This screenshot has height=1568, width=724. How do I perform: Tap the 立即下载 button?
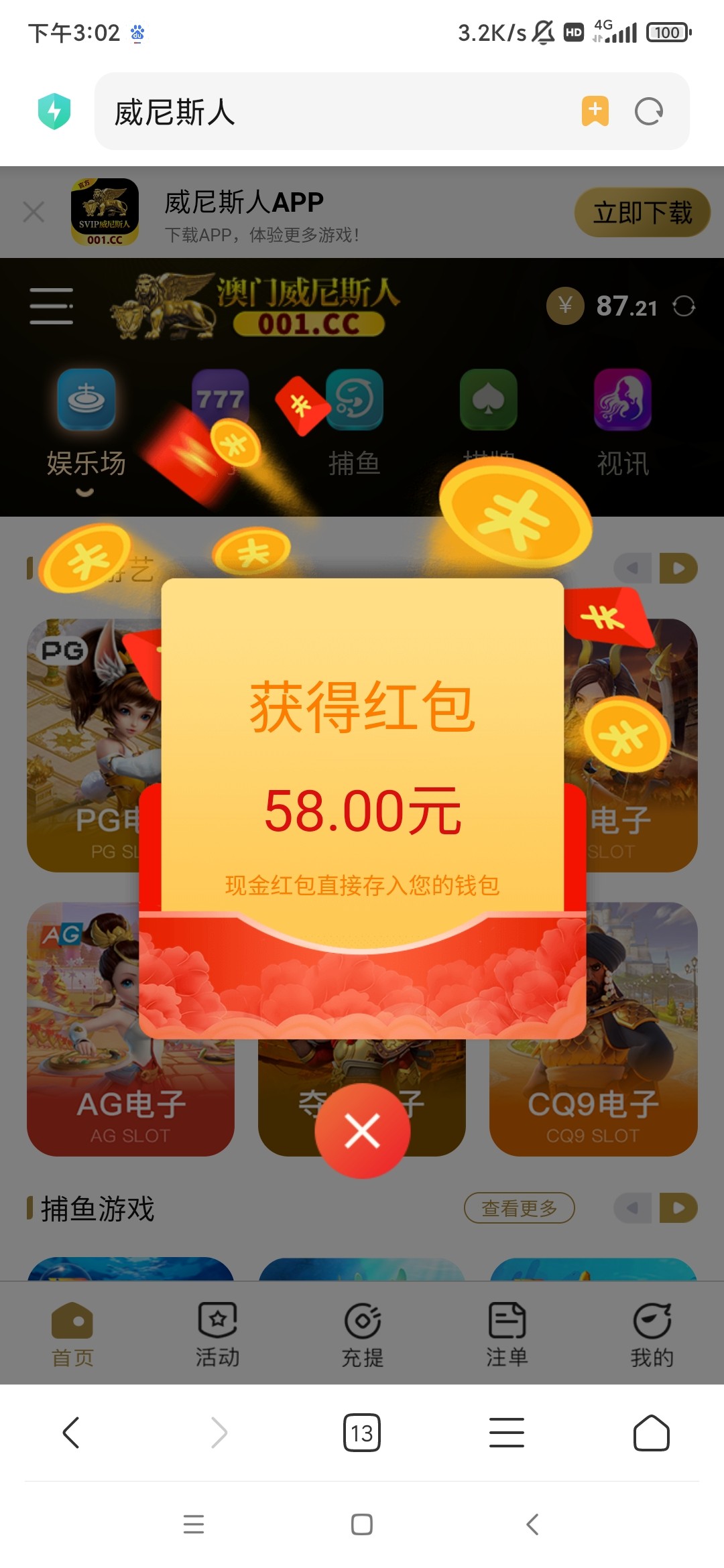point(642,213)
